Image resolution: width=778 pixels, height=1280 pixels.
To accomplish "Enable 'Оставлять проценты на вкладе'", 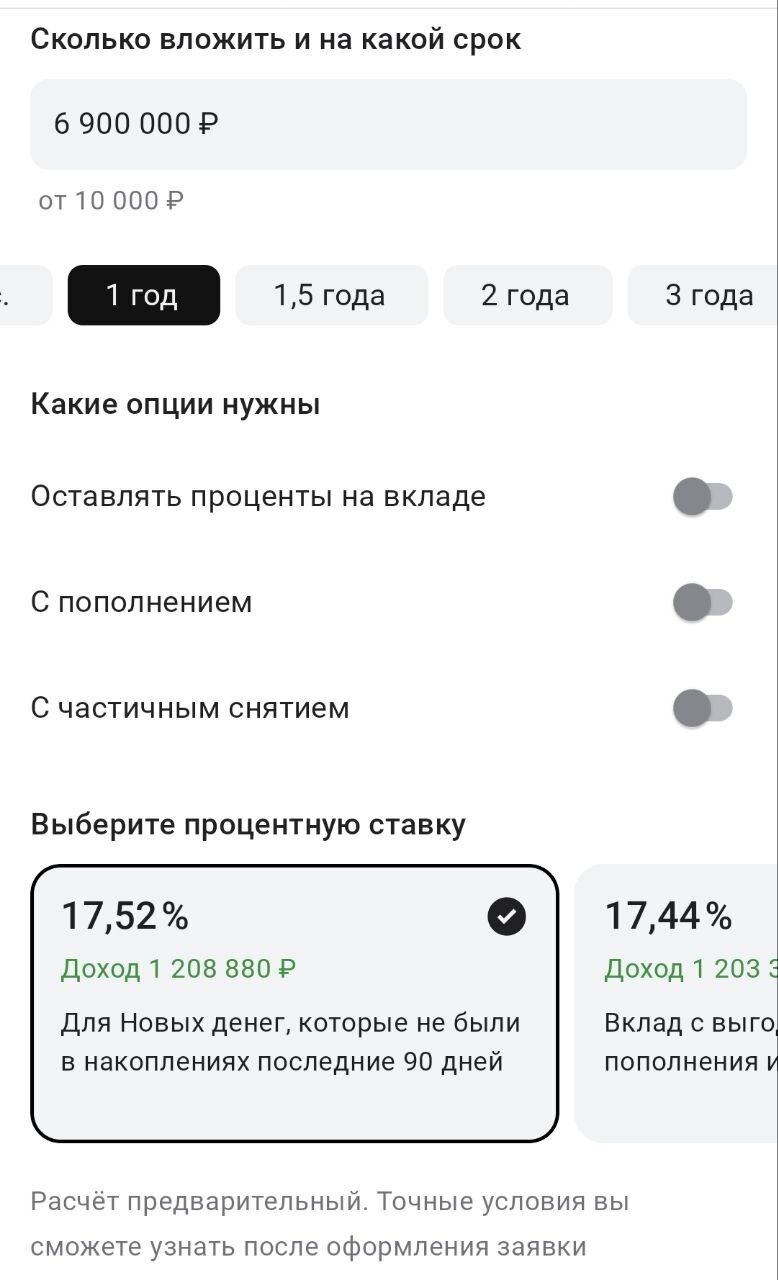I will [x=703, y=495].
